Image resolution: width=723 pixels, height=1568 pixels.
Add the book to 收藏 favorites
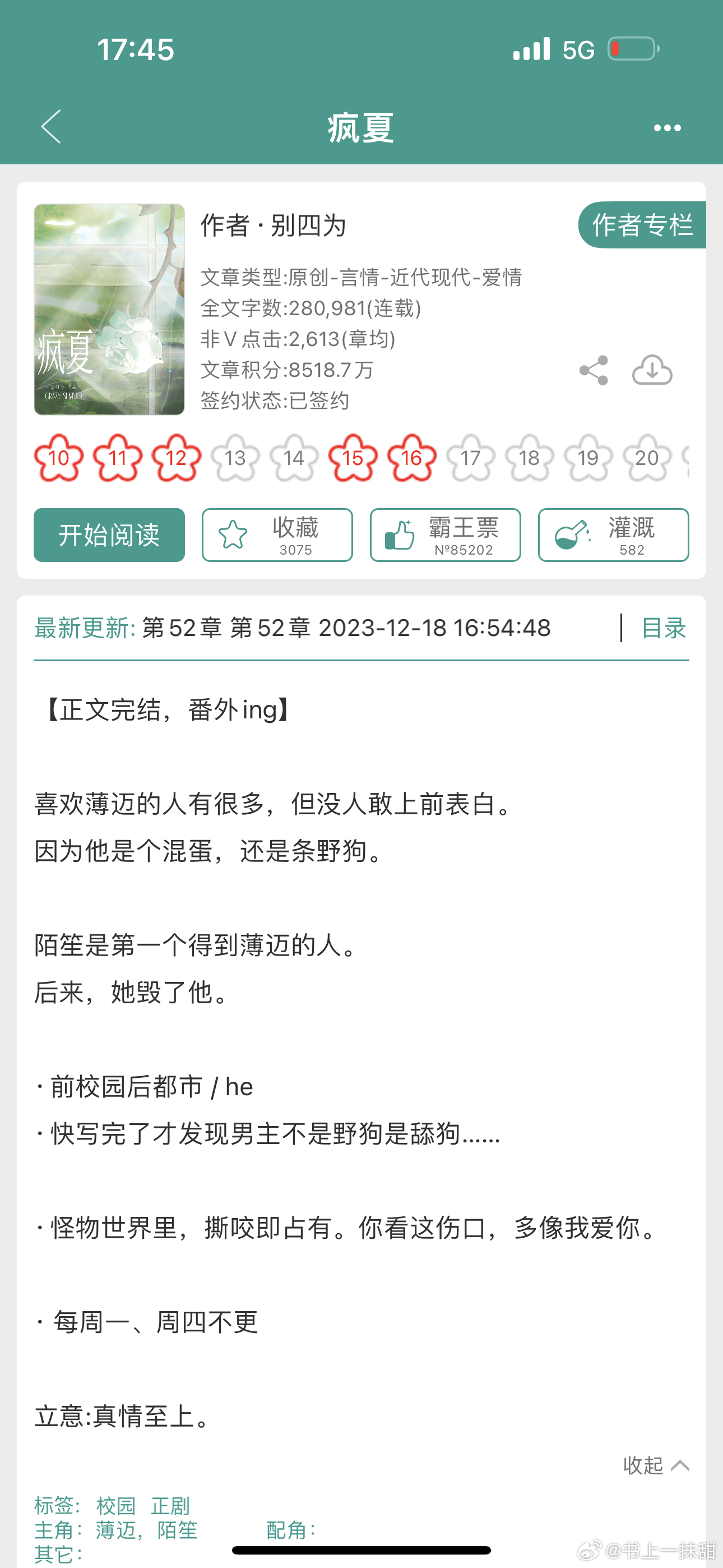click(277, 535)
